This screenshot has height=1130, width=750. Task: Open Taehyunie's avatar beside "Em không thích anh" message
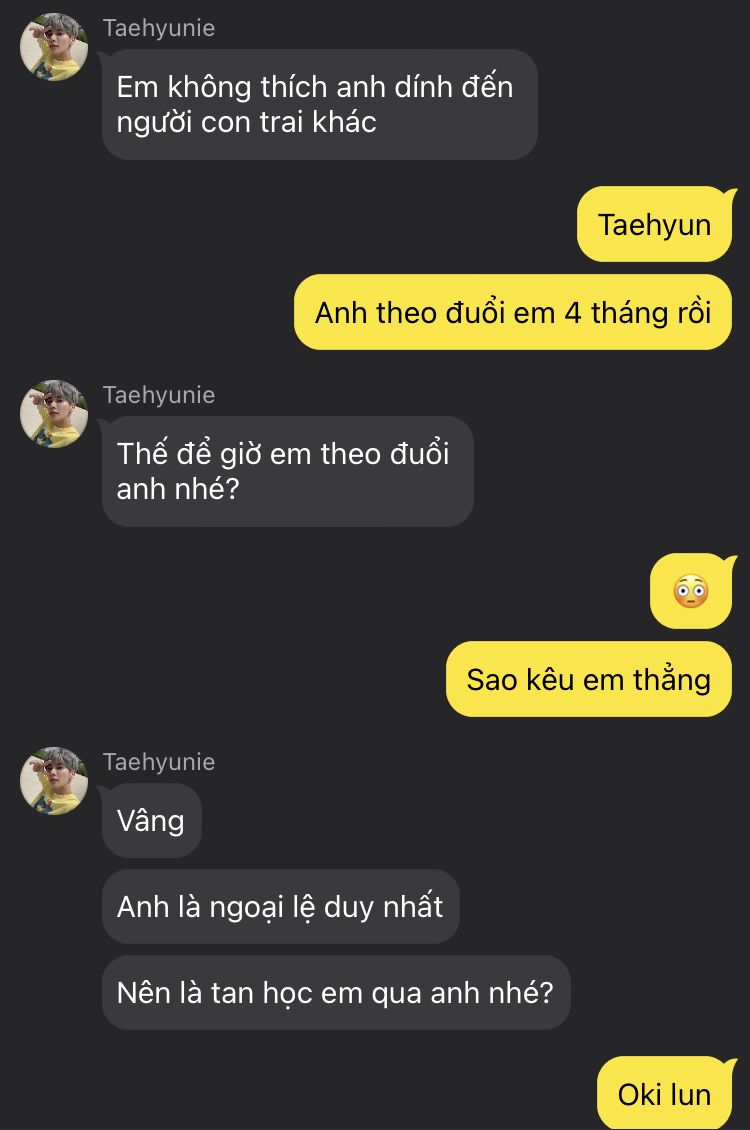tap(54, 47)
